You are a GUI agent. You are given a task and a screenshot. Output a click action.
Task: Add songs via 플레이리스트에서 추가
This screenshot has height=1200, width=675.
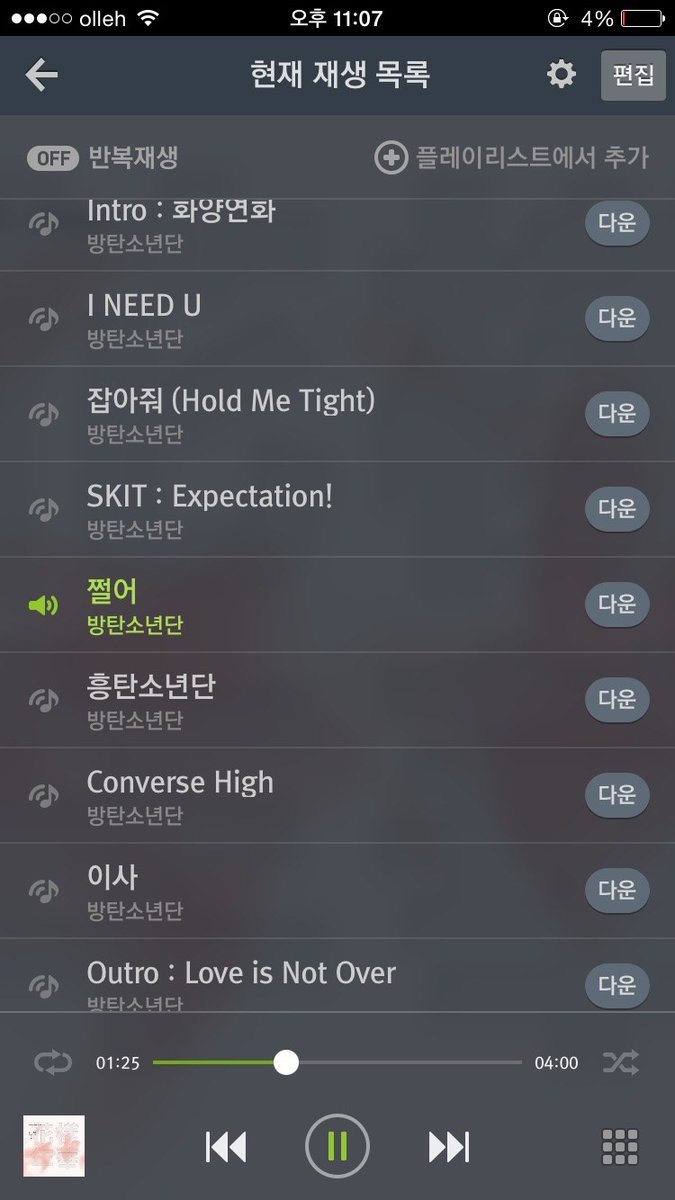click(512, 158)
